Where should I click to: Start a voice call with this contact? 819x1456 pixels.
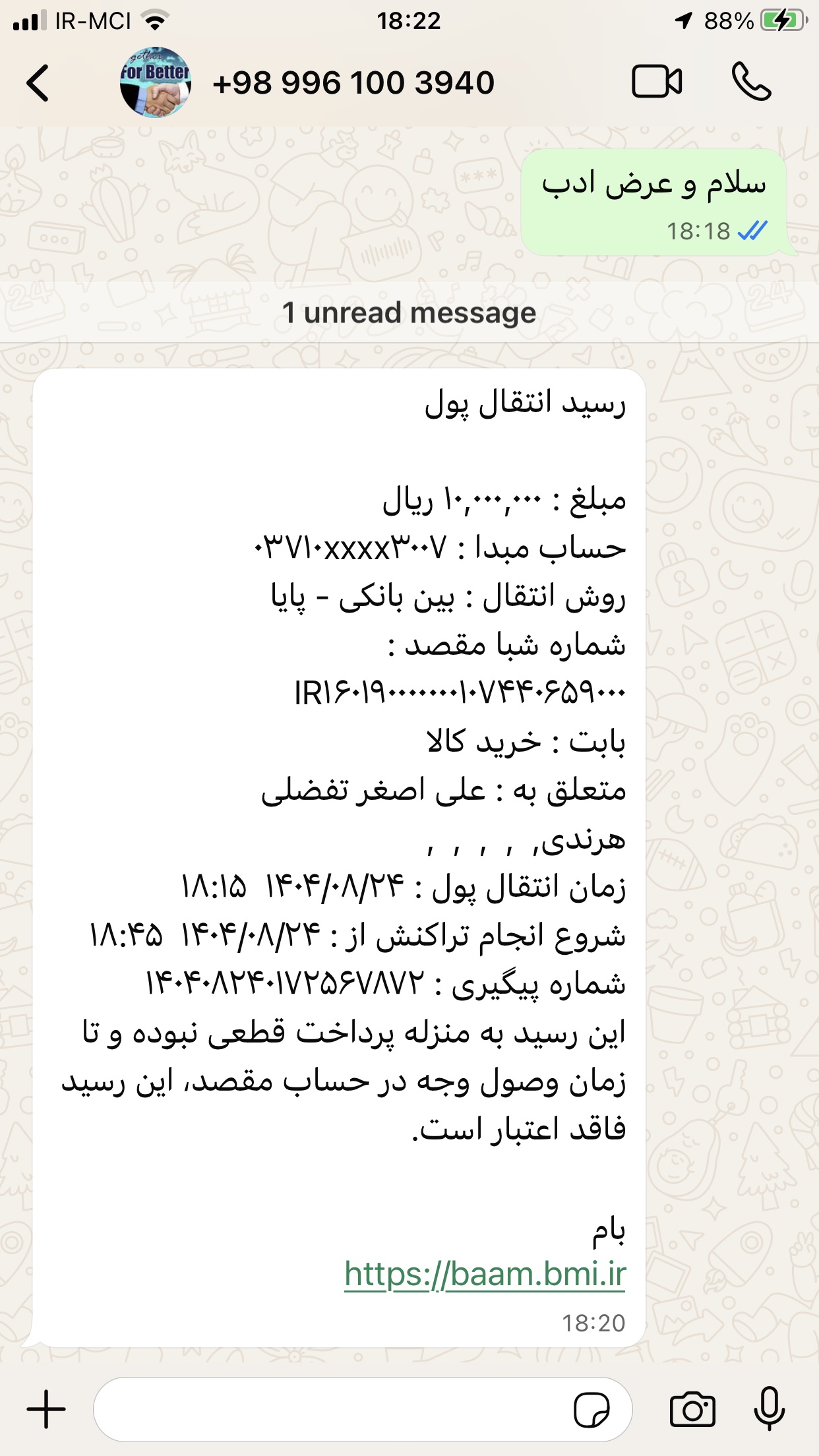pyautogui.click(x=751, y=82)
